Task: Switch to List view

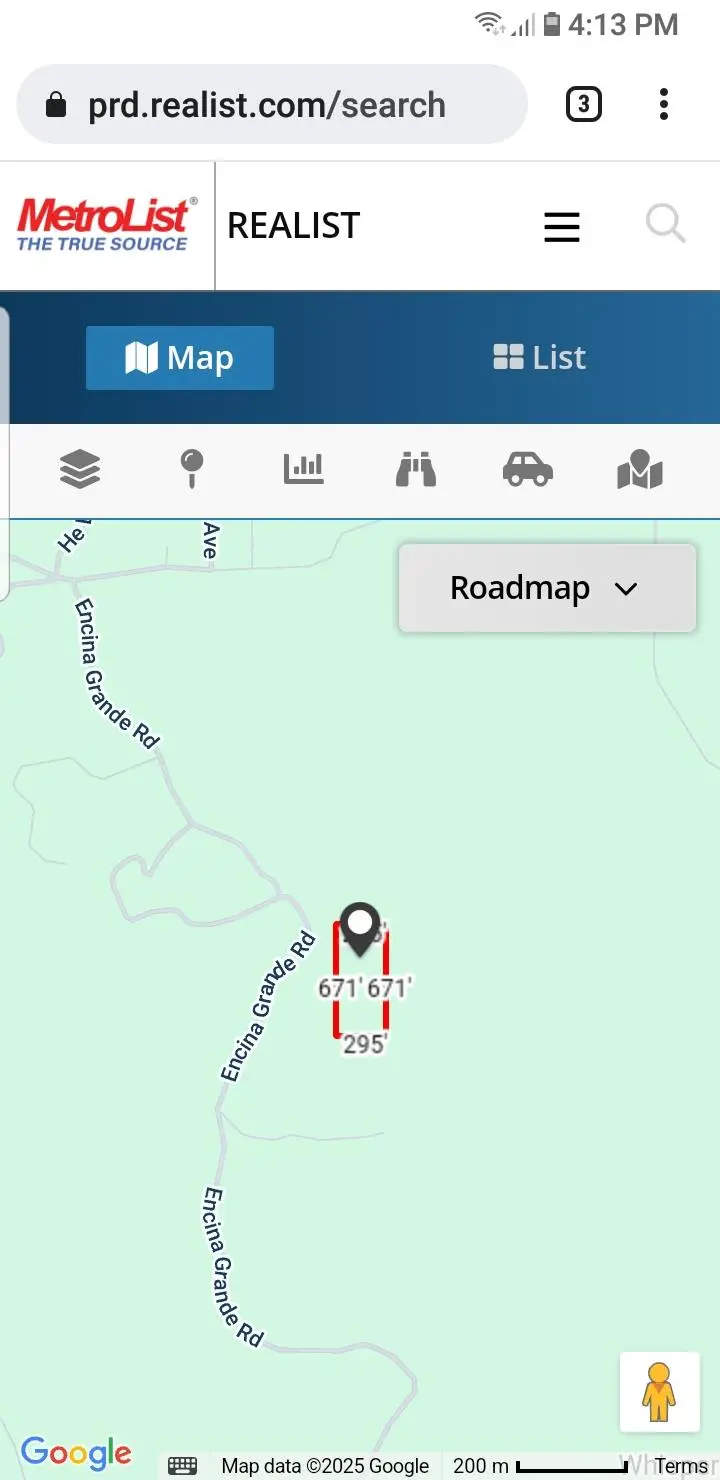Action: click(x=538, y=357)
